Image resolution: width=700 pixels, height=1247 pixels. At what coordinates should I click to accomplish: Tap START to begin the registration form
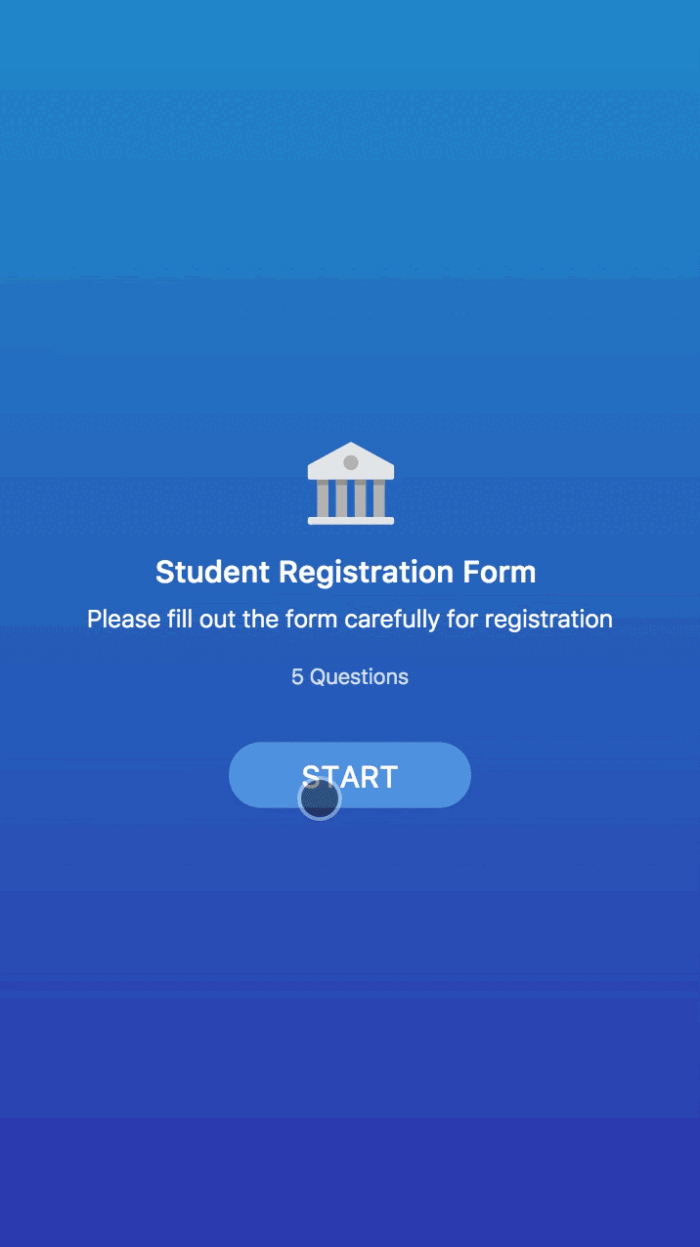(350, 775)
